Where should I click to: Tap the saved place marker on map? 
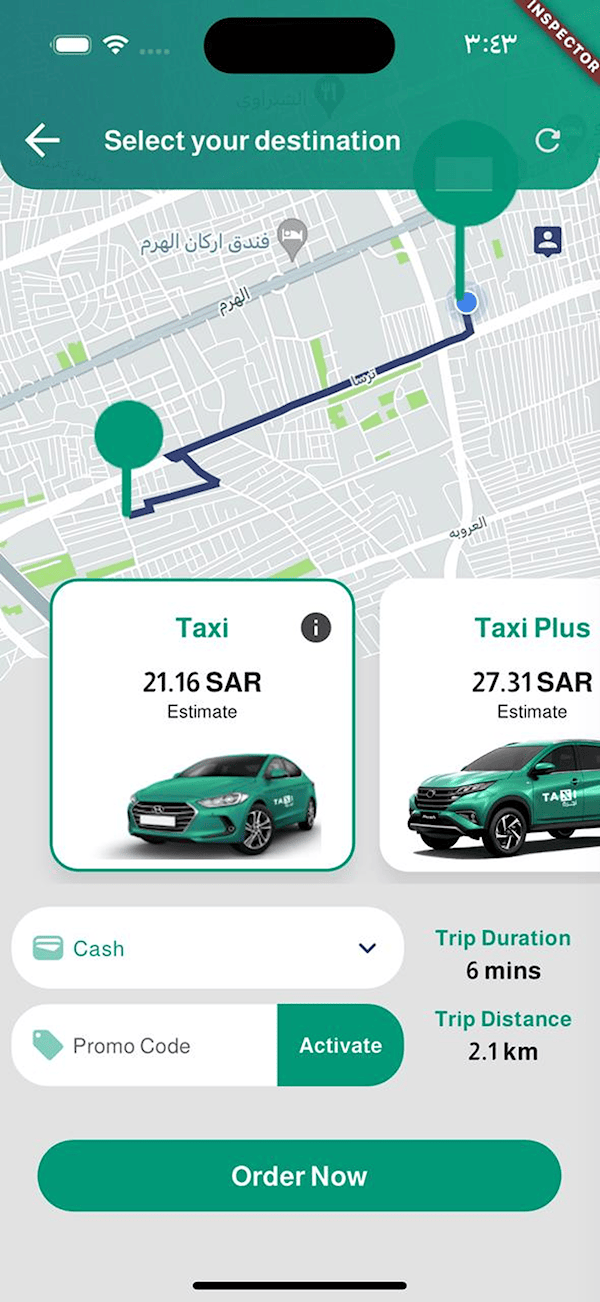click(547, 240)
